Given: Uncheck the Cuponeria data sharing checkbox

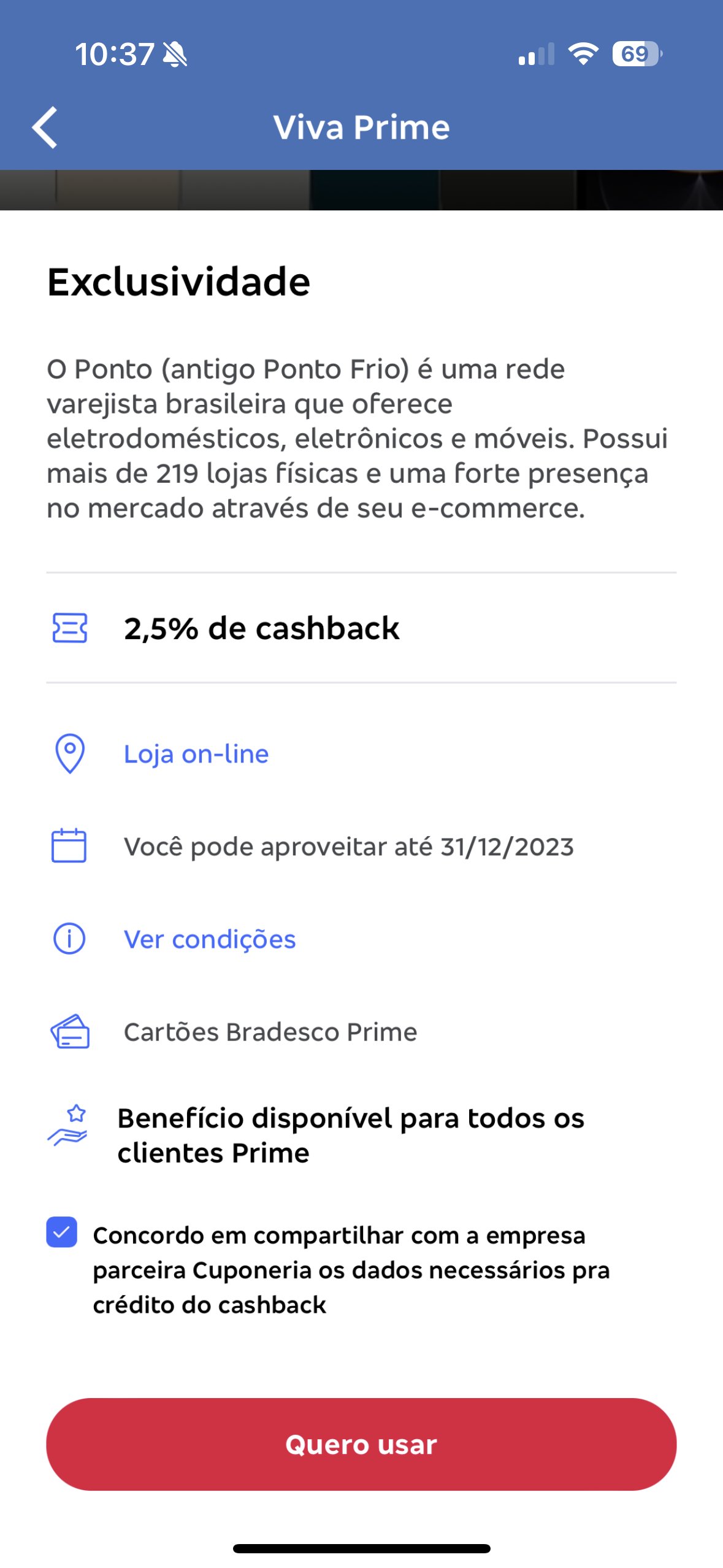Looking at the screenshot, I should click(62, 1232).
